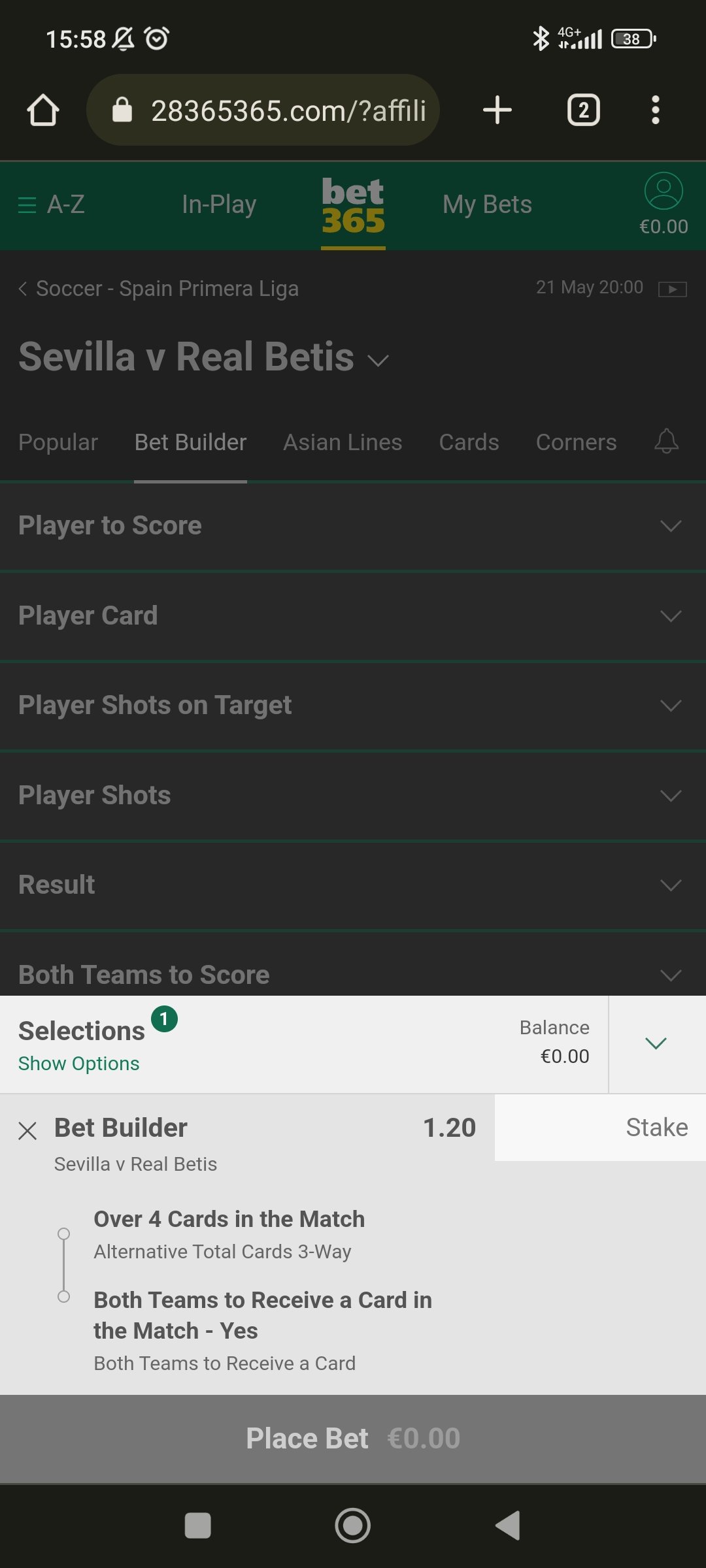The height and width of the screenshot is (1568, 706).
Task: Tap Show Options under Selections
Action: pyautogui.click(x=78, y=1064)
